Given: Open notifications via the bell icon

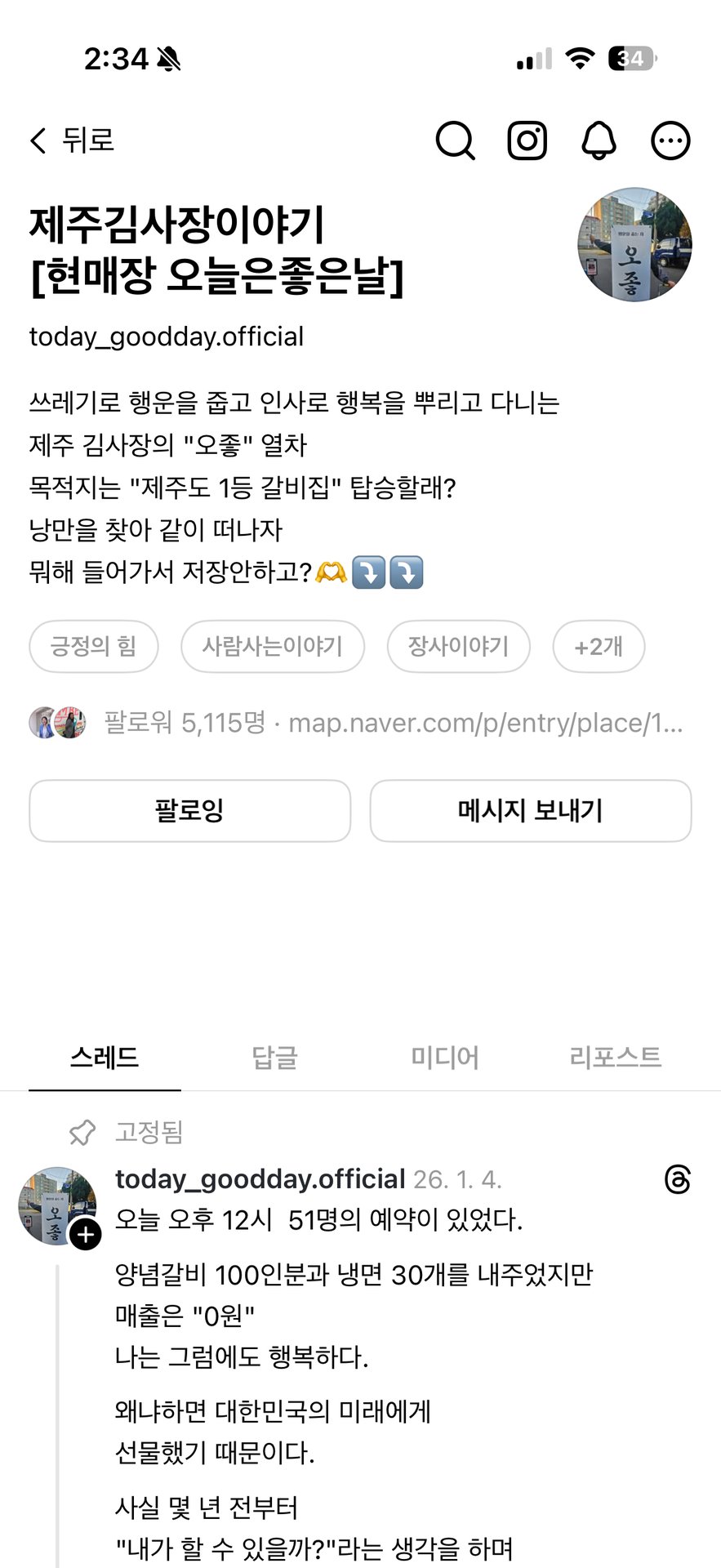Looking at the screenshot, I should [599, 140].
